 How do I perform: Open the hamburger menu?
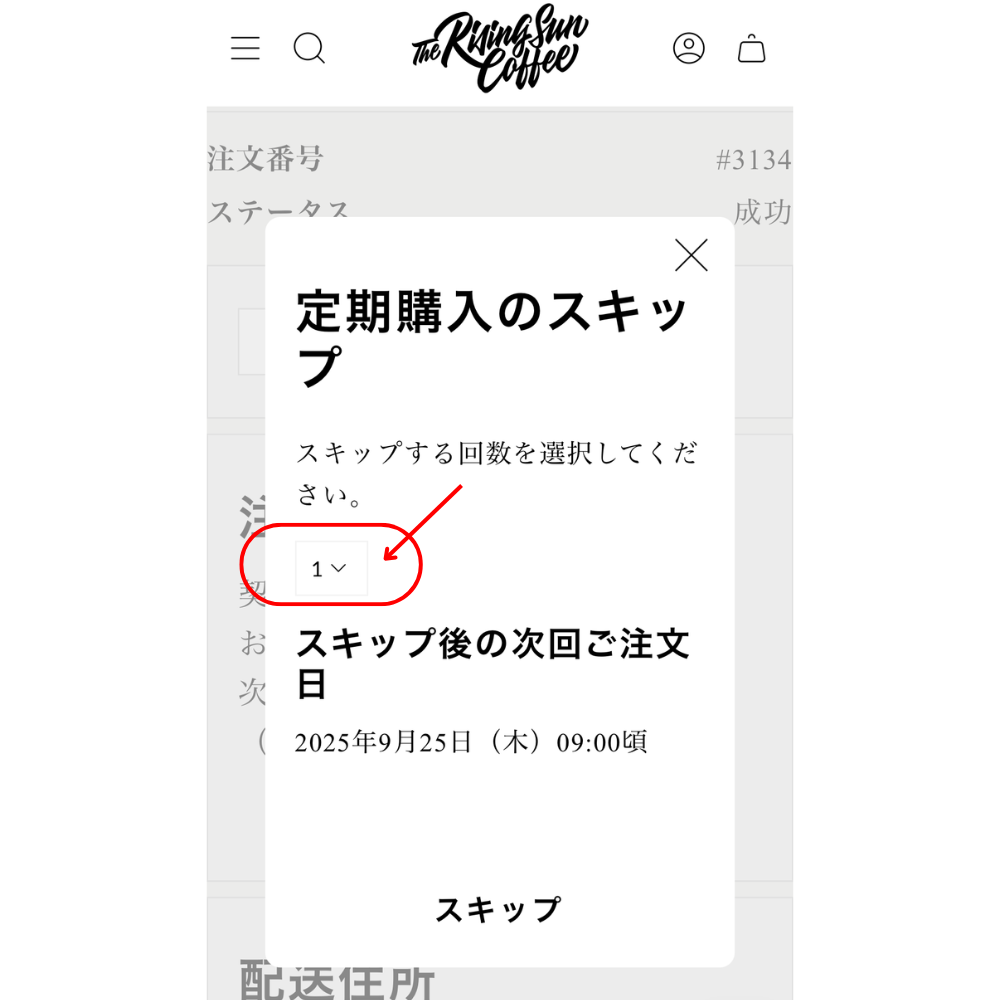(x=245, y=49)
